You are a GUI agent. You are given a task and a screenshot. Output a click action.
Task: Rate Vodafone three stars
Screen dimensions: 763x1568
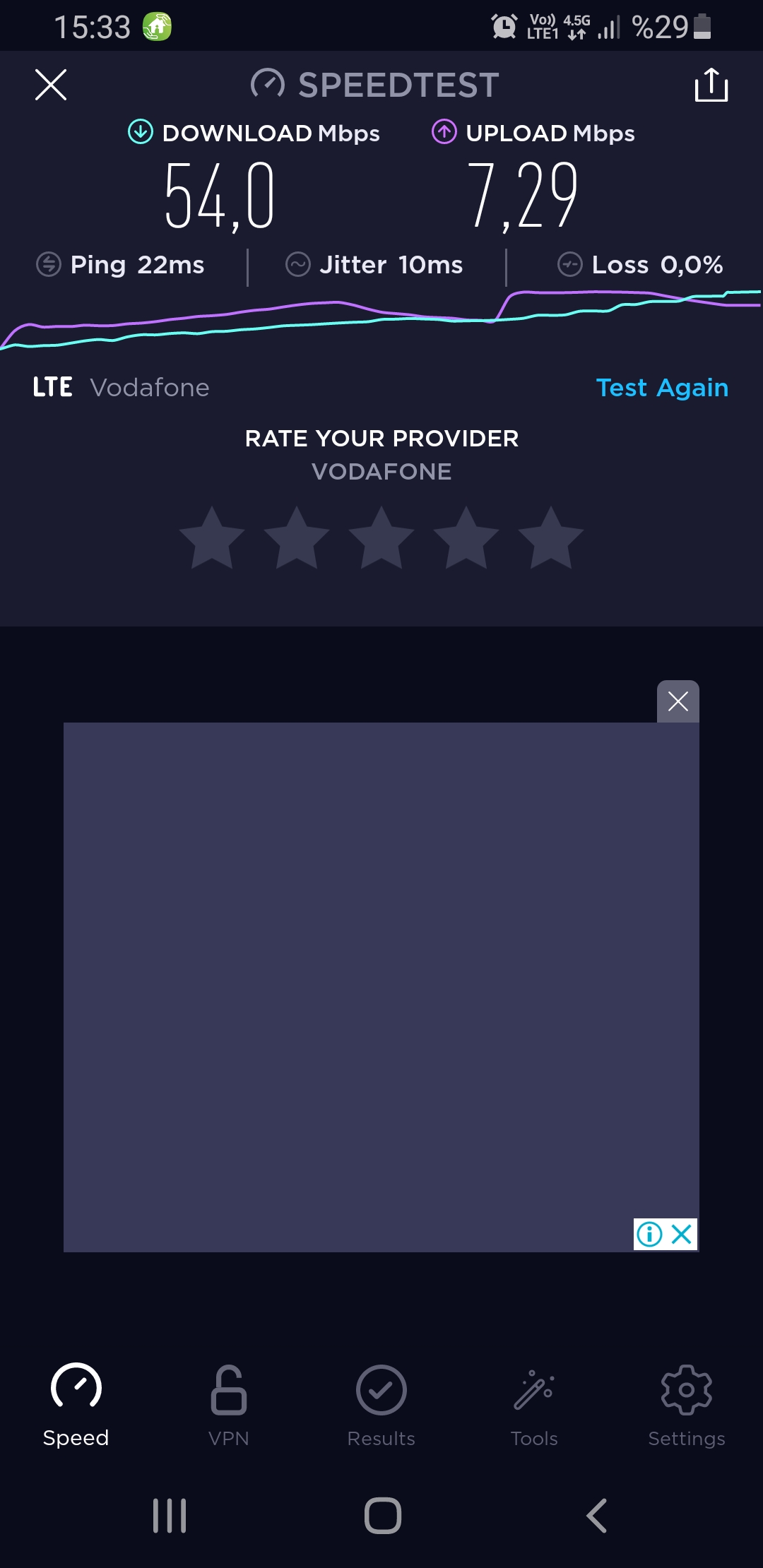coord(381,538)
